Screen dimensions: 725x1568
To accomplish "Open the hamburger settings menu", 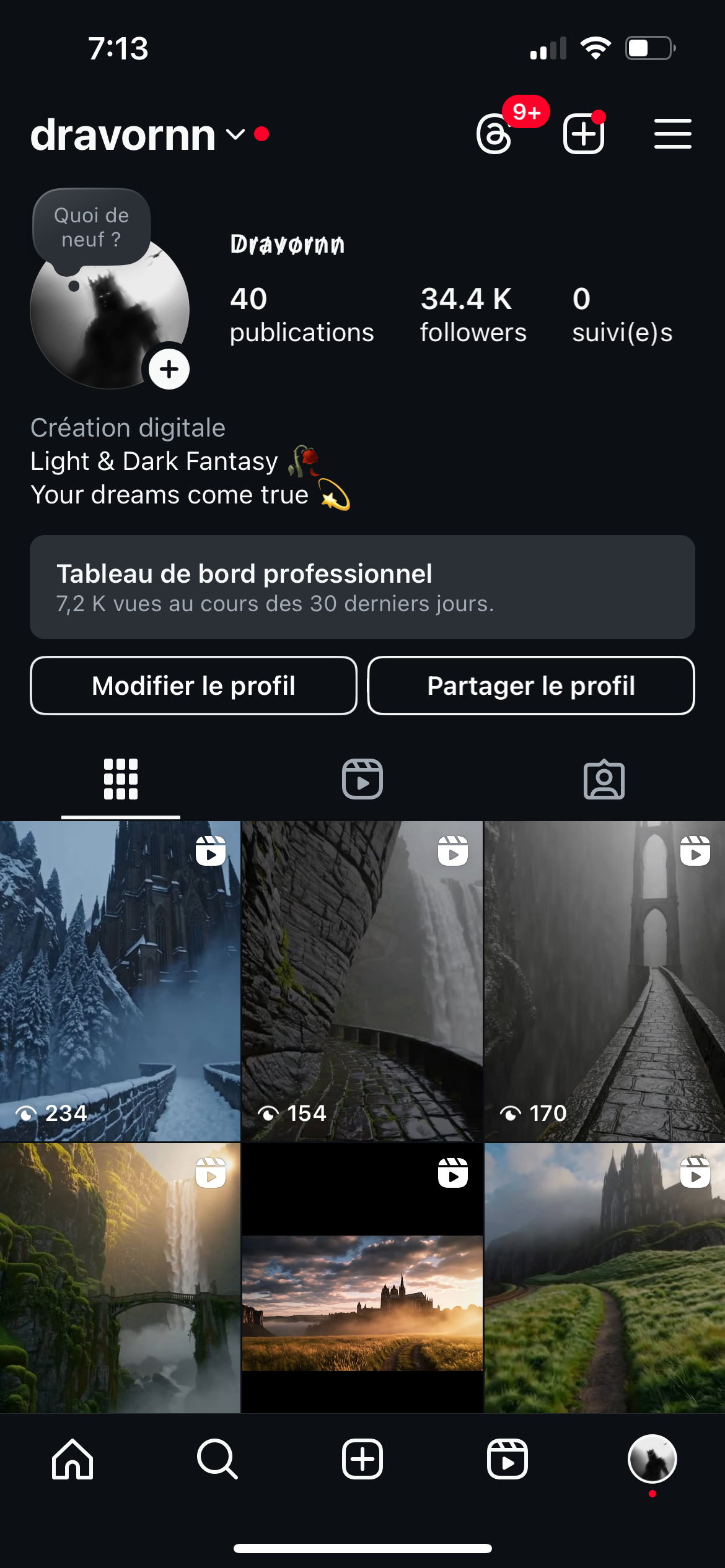I will pos(672,134).
